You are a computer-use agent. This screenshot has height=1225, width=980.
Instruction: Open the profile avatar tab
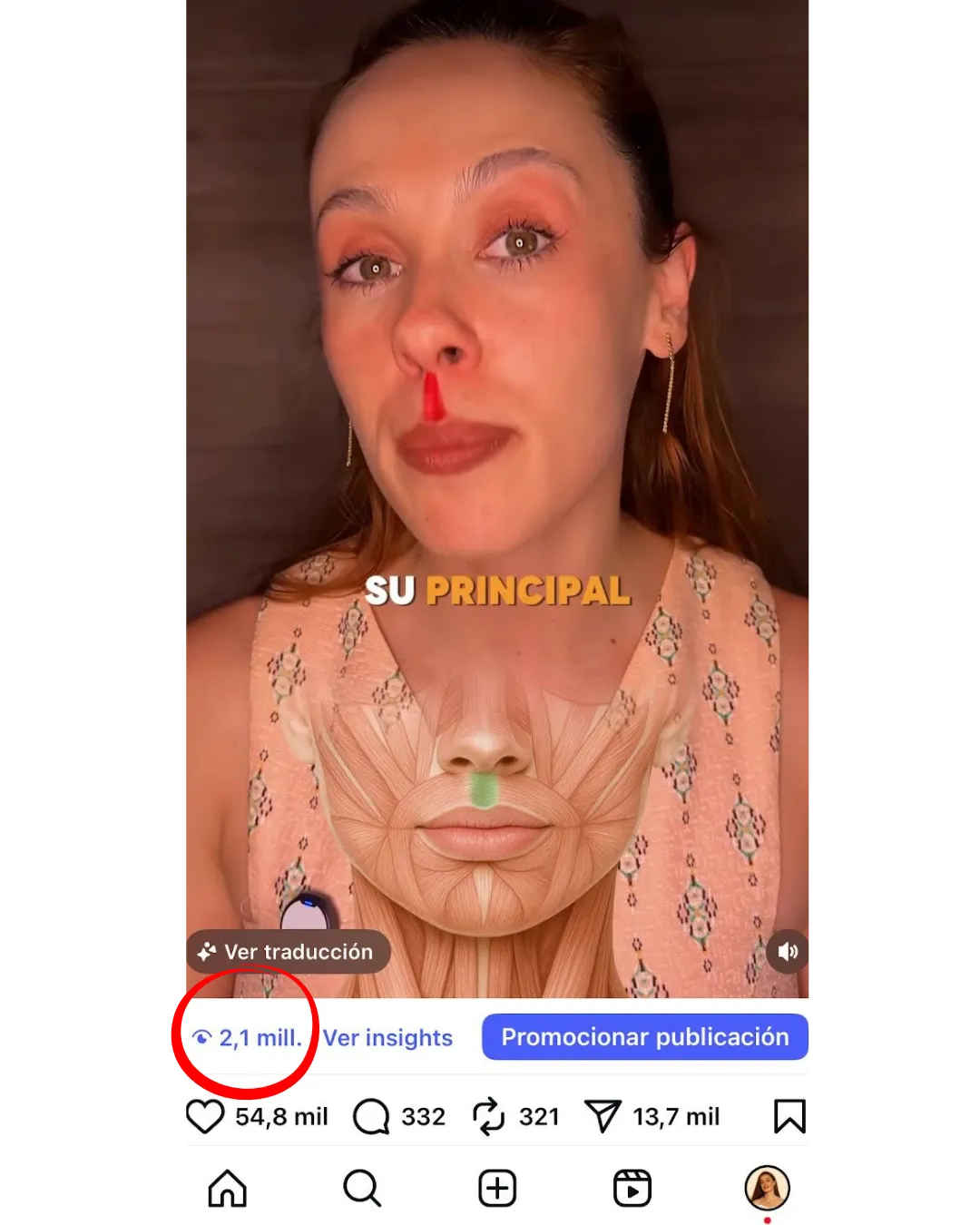pyautogui.click(x=768, y=1187)
